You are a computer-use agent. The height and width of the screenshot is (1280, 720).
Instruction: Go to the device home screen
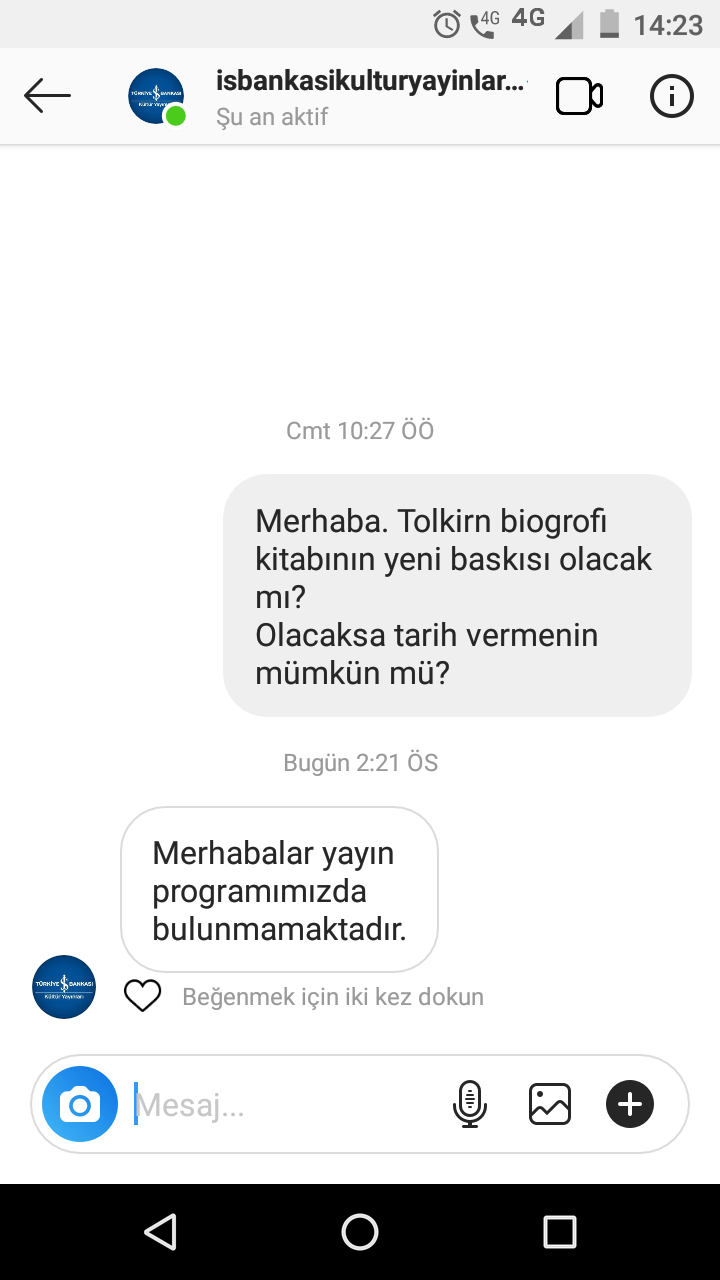pyautogui.click(x=360, y=1231)
